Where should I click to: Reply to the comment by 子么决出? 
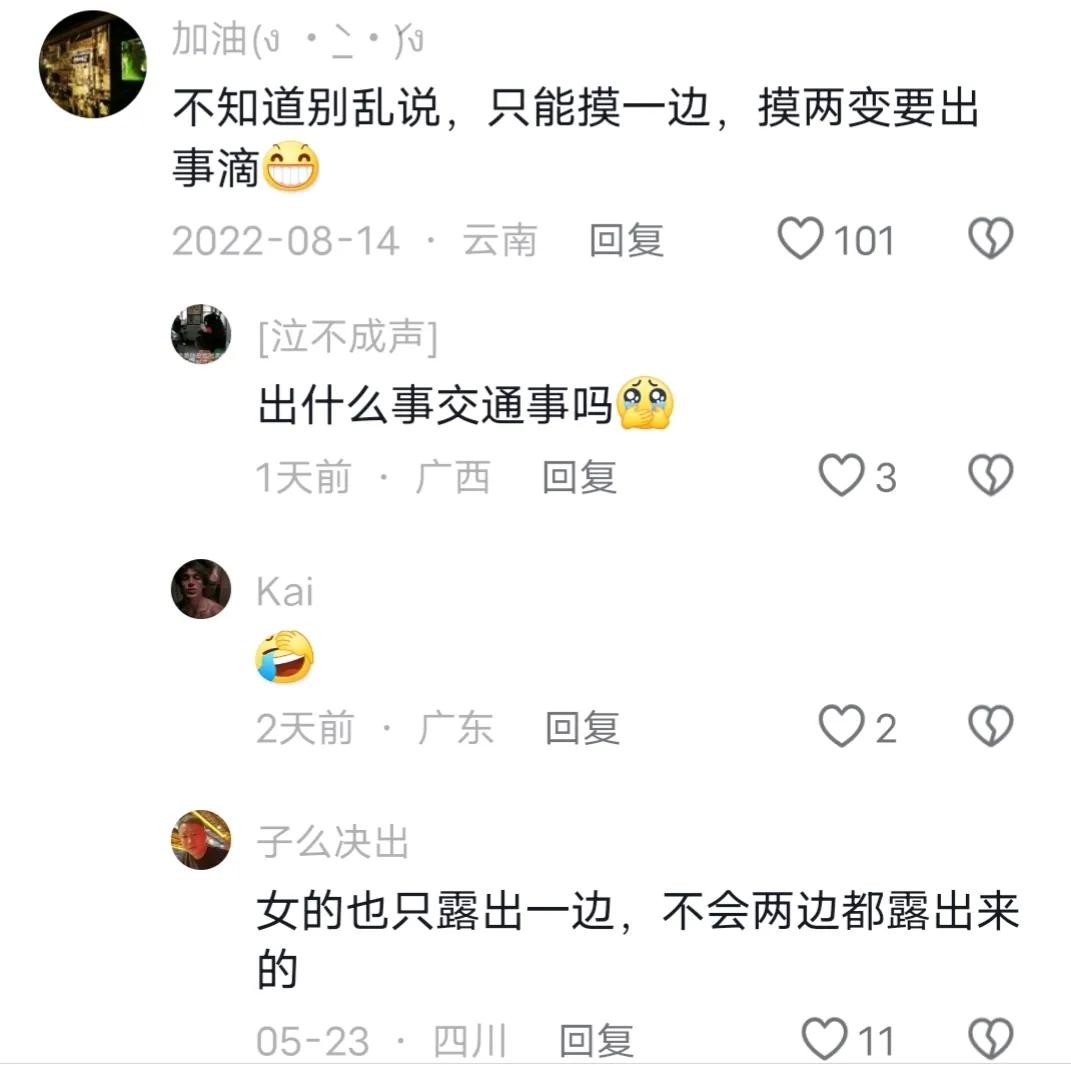tap(596, 1041)
